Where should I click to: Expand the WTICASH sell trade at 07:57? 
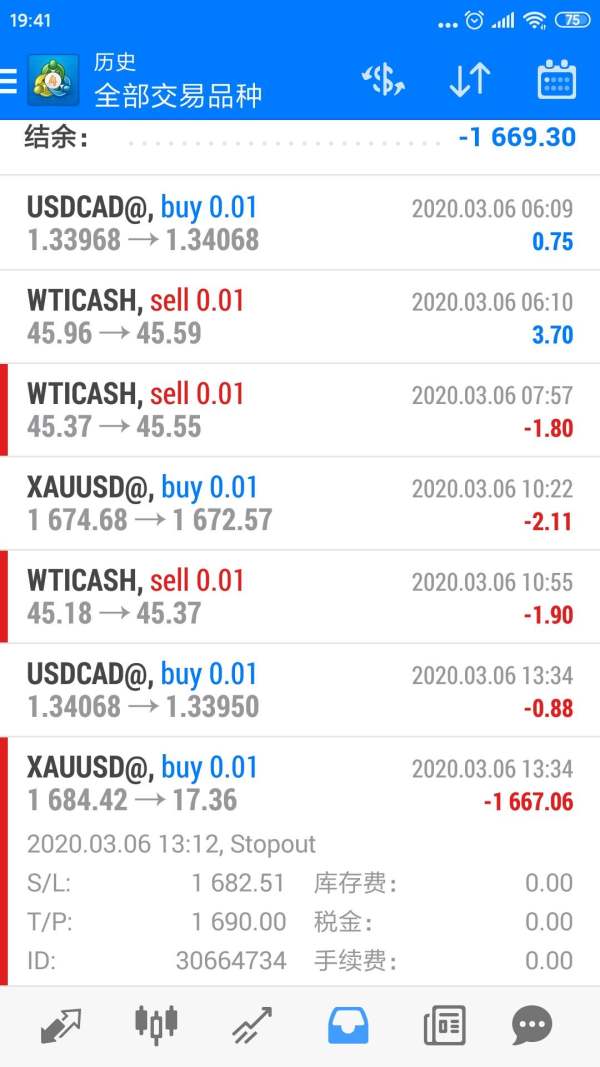300,411
